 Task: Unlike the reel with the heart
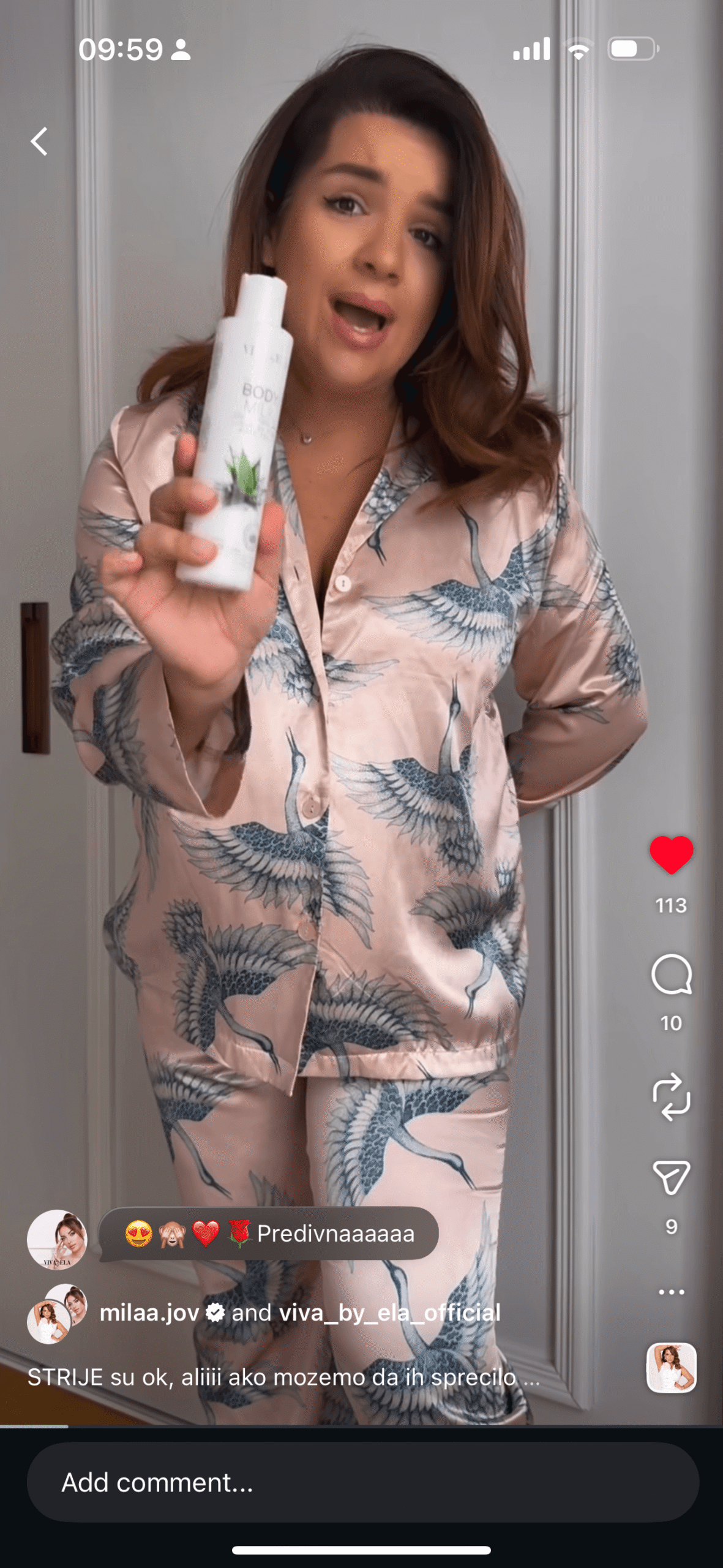(671, 854)
